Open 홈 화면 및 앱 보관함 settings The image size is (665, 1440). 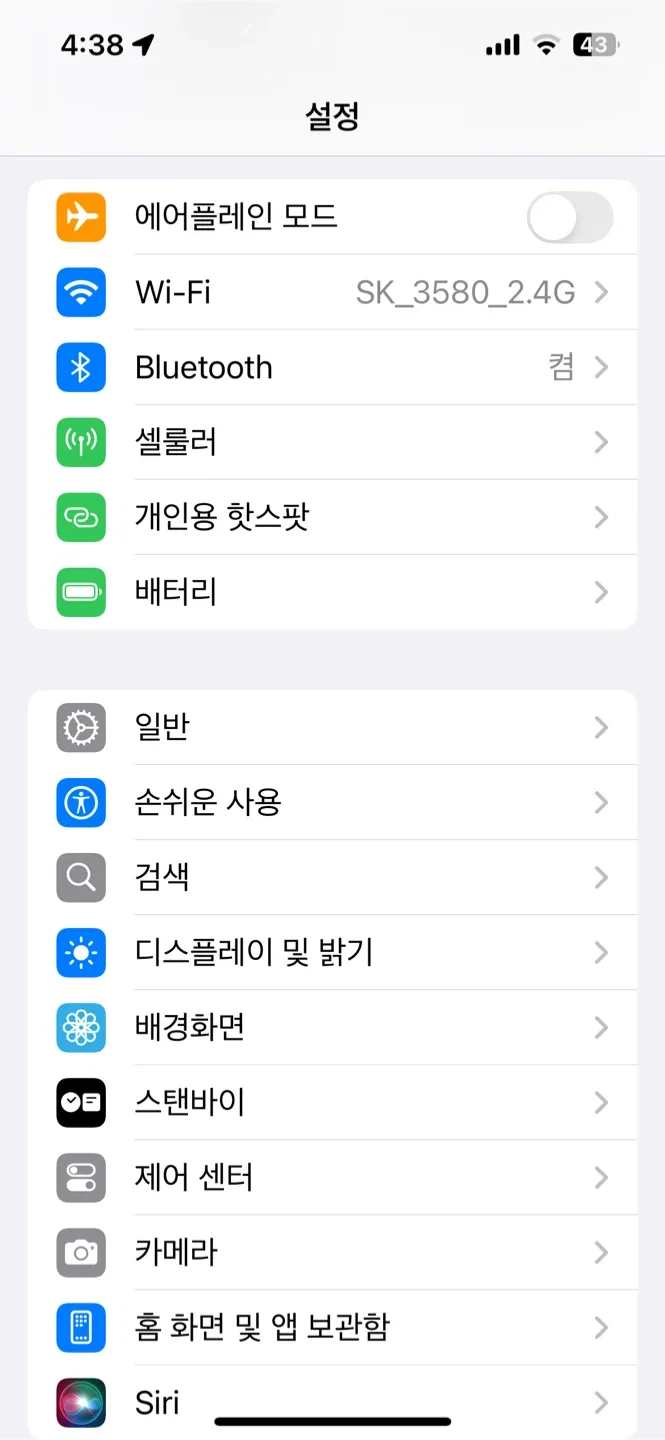coord(332,1327)
